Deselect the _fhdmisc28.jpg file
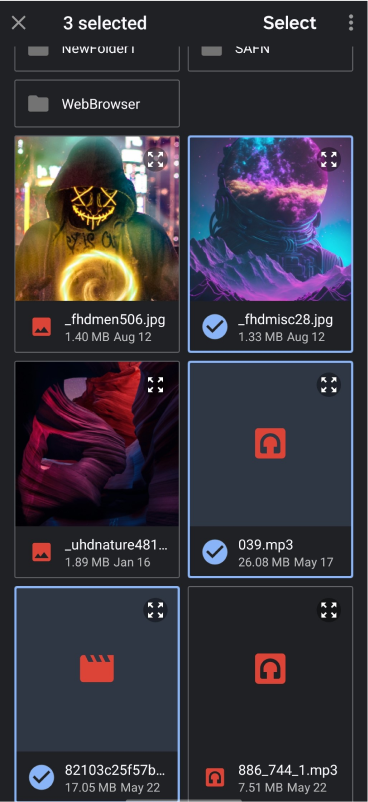This screenshot has height=802, width=368. [215, 327]
